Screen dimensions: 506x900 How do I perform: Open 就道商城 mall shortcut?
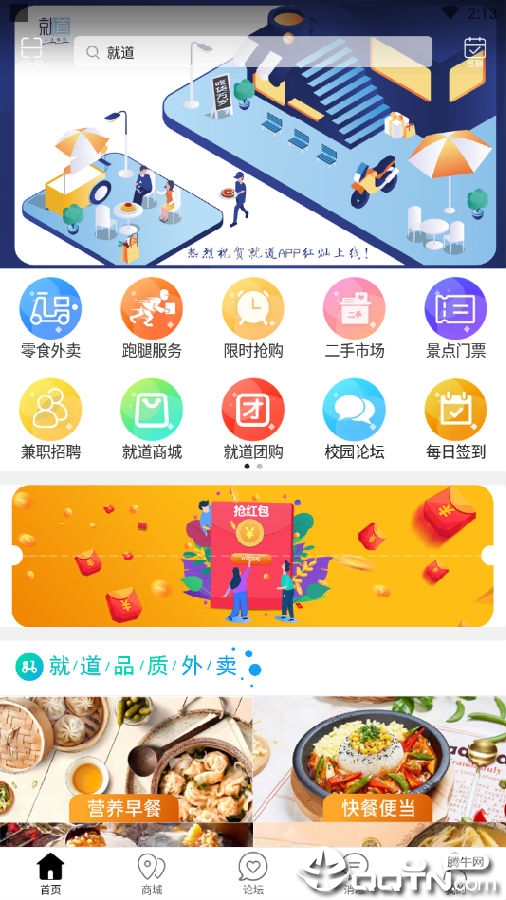tap(151, 420)
